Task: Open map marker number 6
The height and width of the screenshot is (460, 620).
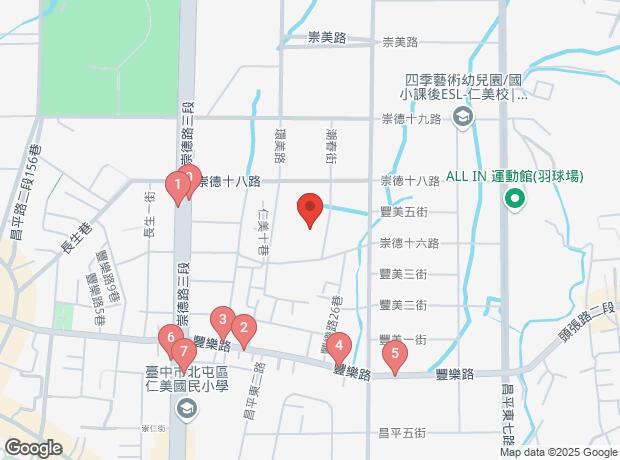Action: 170,340
